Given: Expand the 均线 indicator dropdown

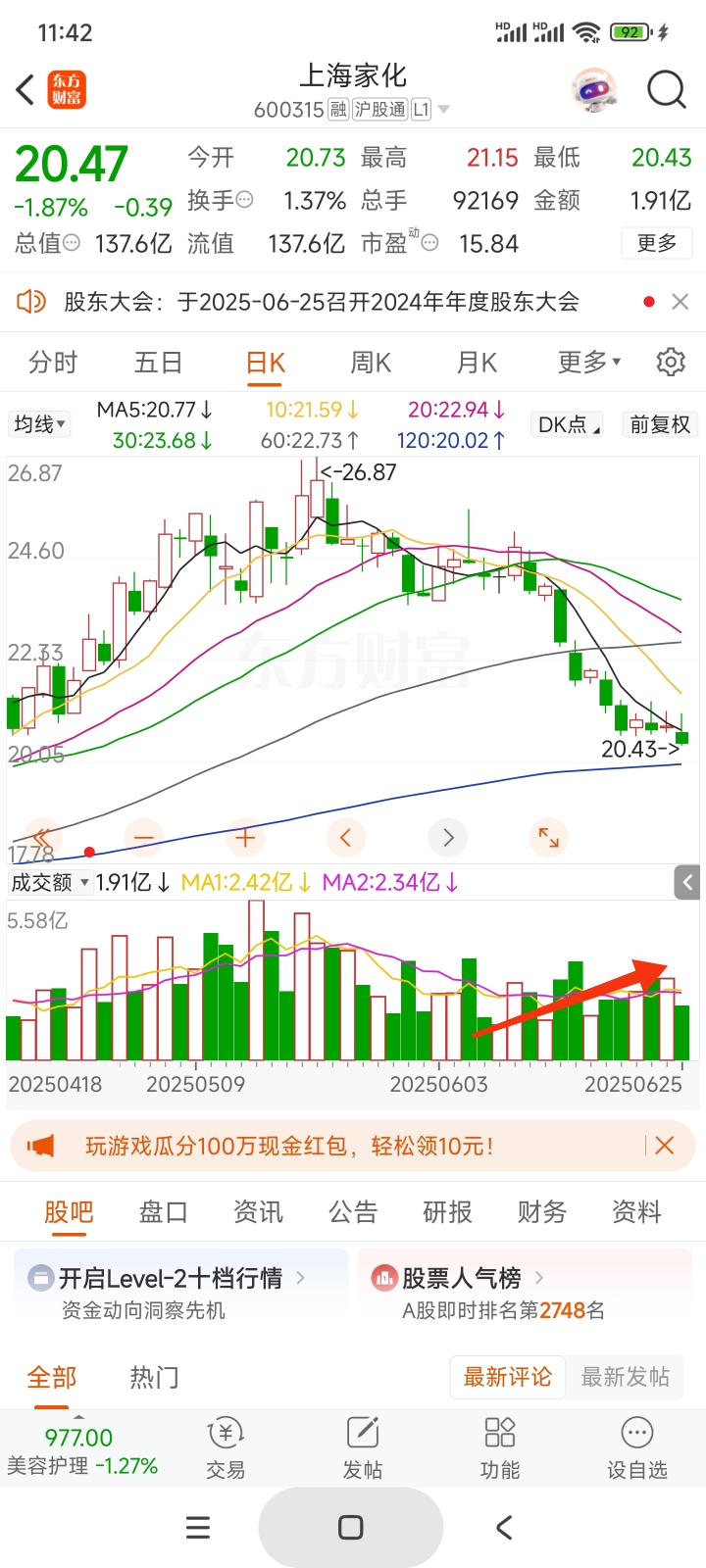Looking at the screenshot, I should [x=40, y=424].
